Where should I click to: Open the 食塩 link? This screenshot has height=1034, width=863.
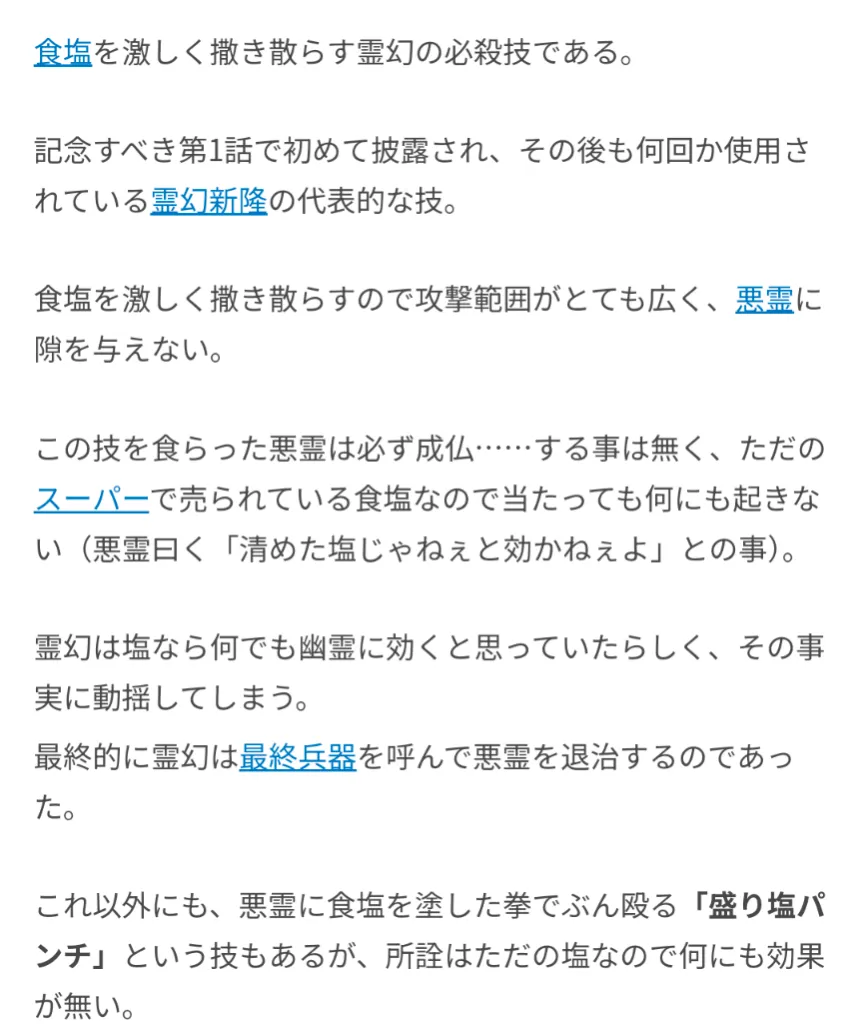(63, 53)
